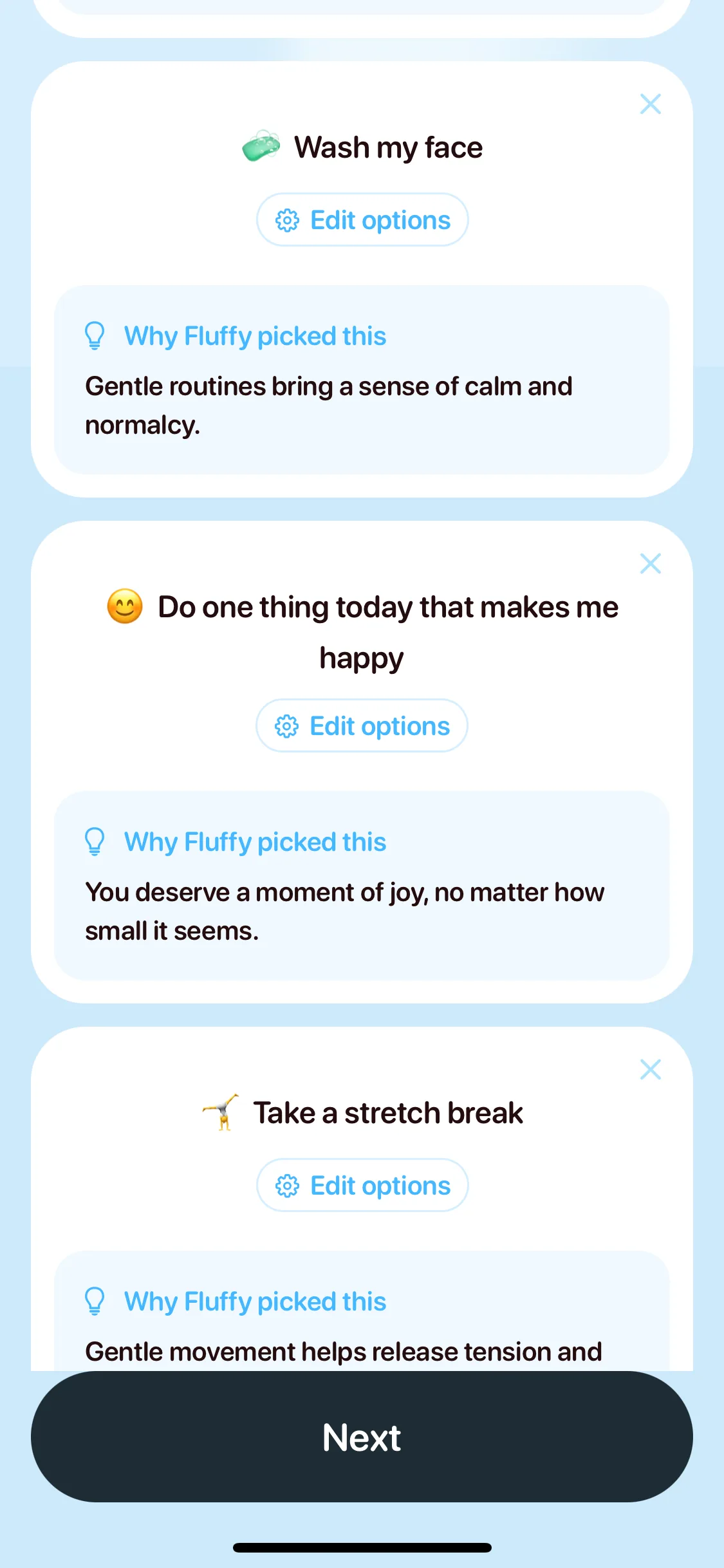Screen dimensions: 724x1568
Task: Continue with the Next button
Action: [x=362, y=1437]
